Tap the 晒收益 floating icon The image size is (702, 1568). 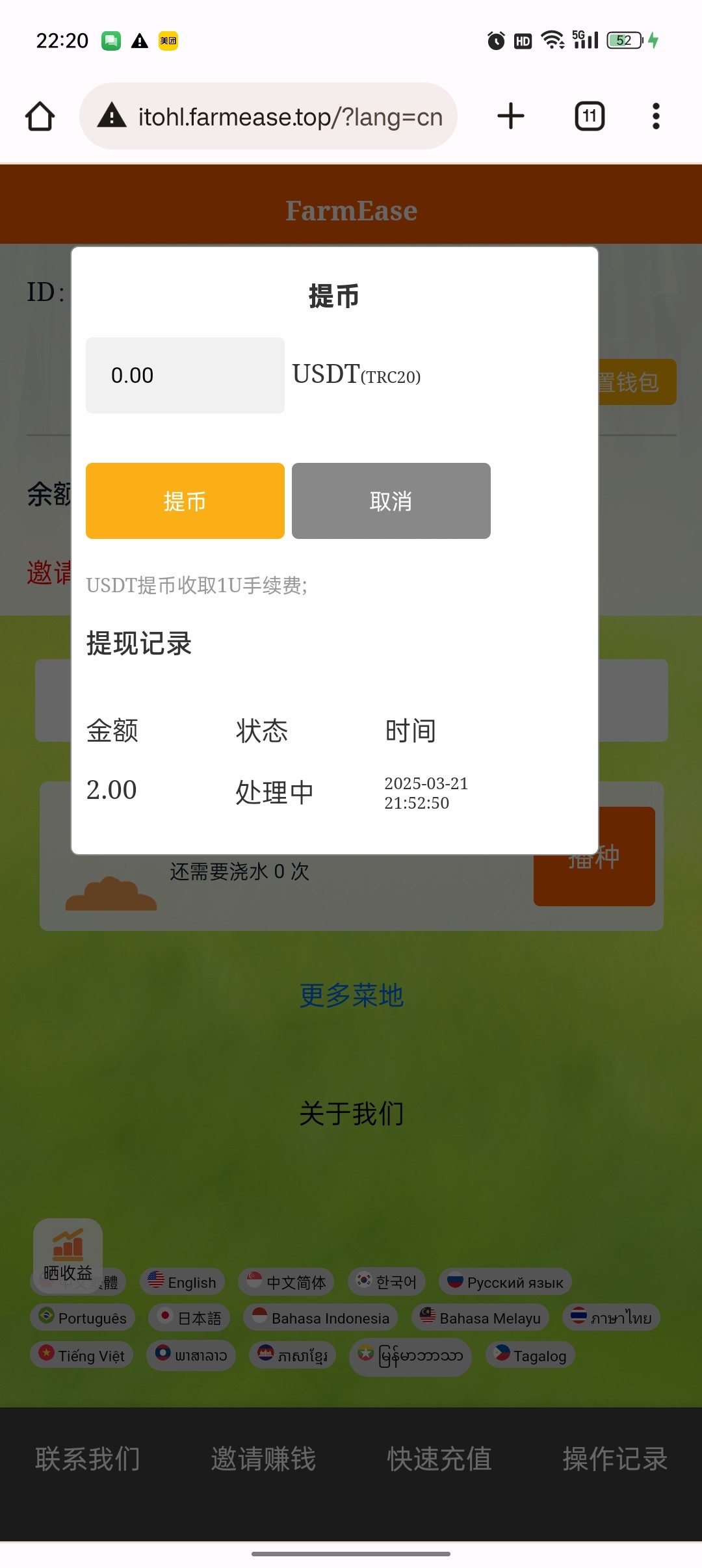pyautogui.click(x=68, y=1250)
